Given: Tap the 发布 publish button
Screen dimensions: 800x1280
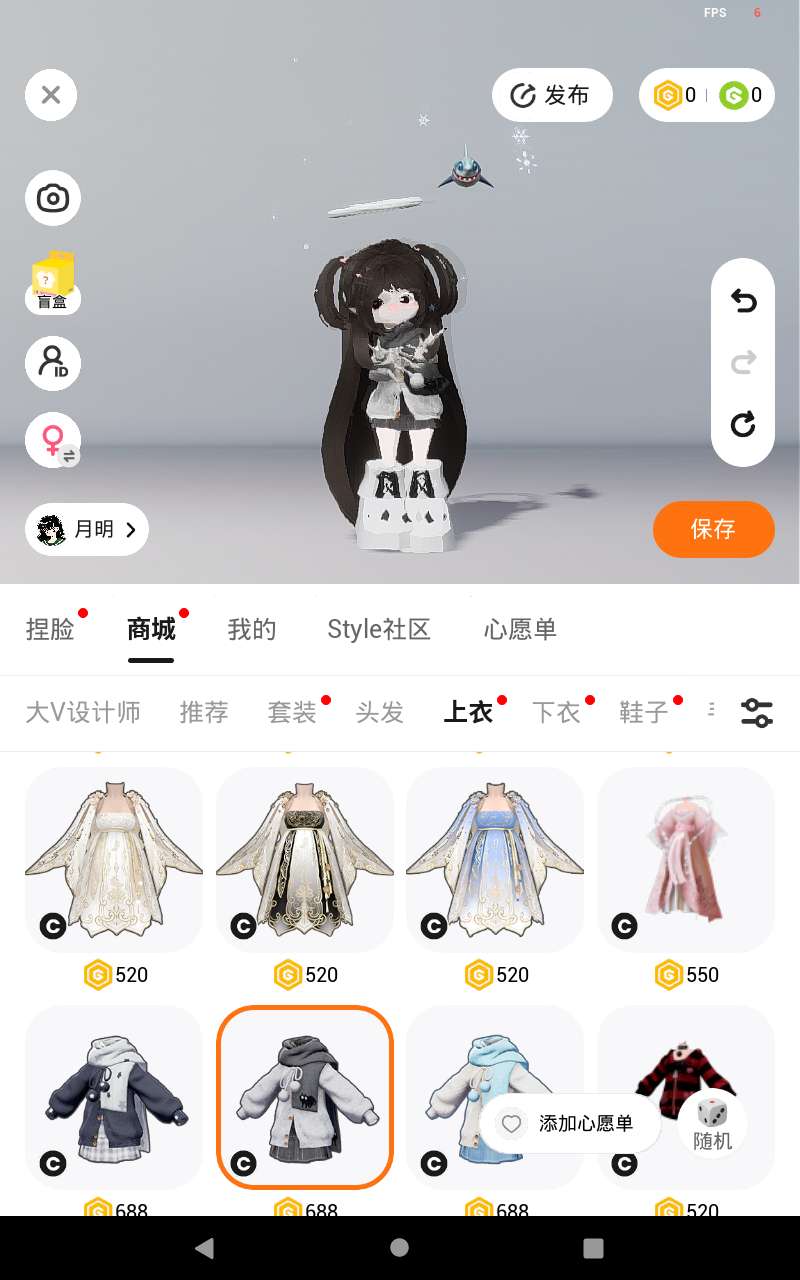Looking at the screenshot, I should click(551, 95).
